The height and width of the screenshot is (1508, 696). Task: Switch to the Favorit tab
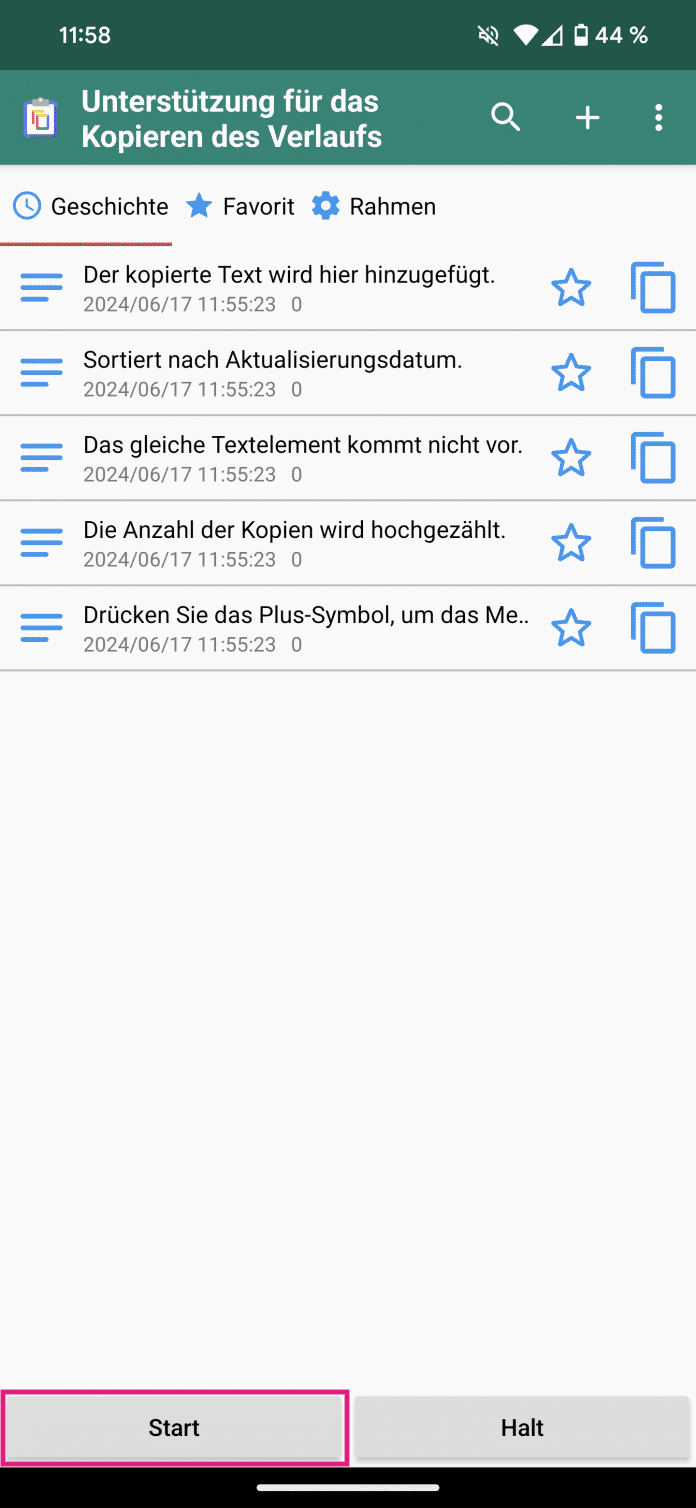click(x=241, y=207)
